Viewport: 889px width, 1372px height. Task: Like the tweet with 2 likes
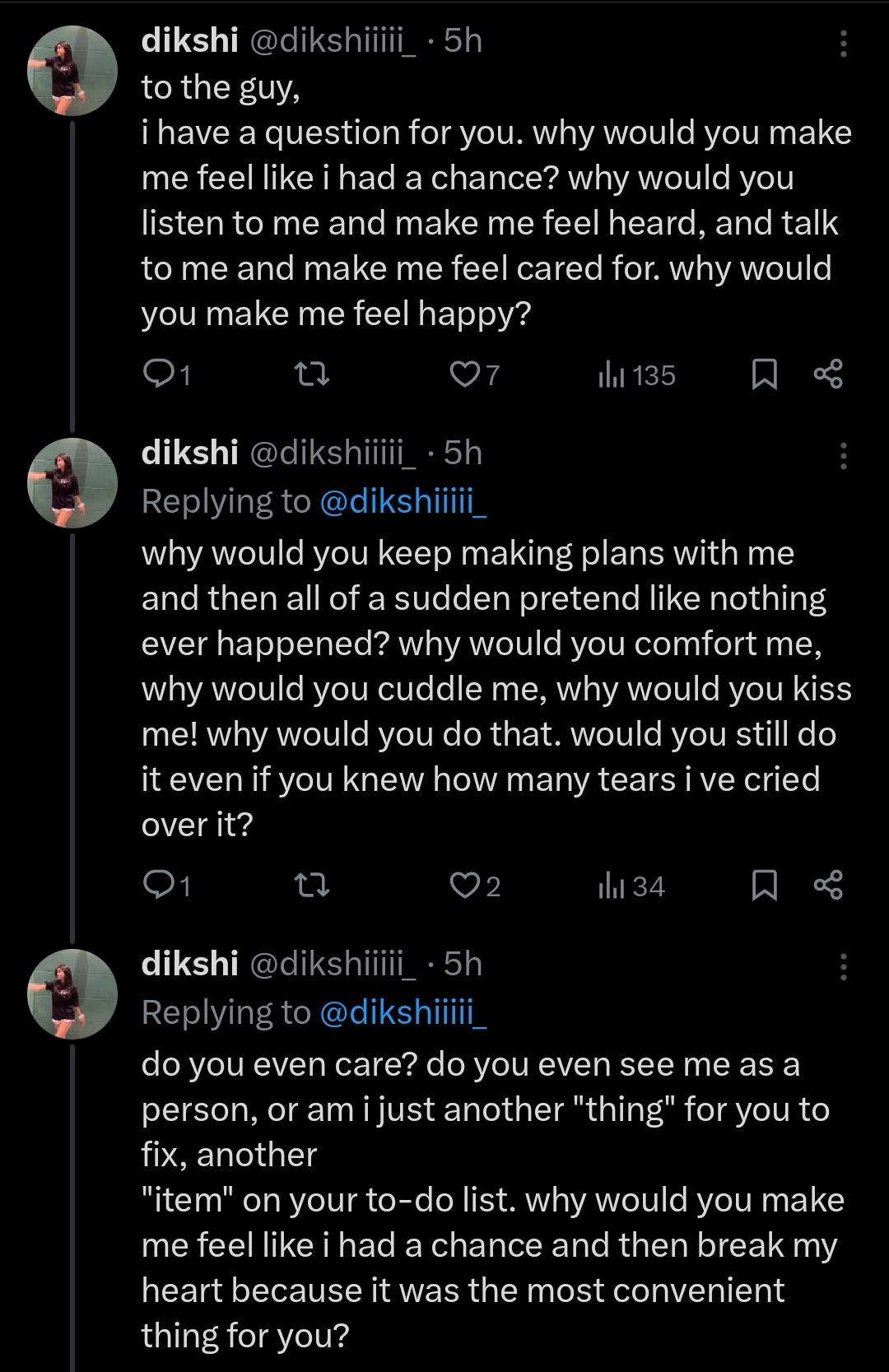tap(463, 886)
